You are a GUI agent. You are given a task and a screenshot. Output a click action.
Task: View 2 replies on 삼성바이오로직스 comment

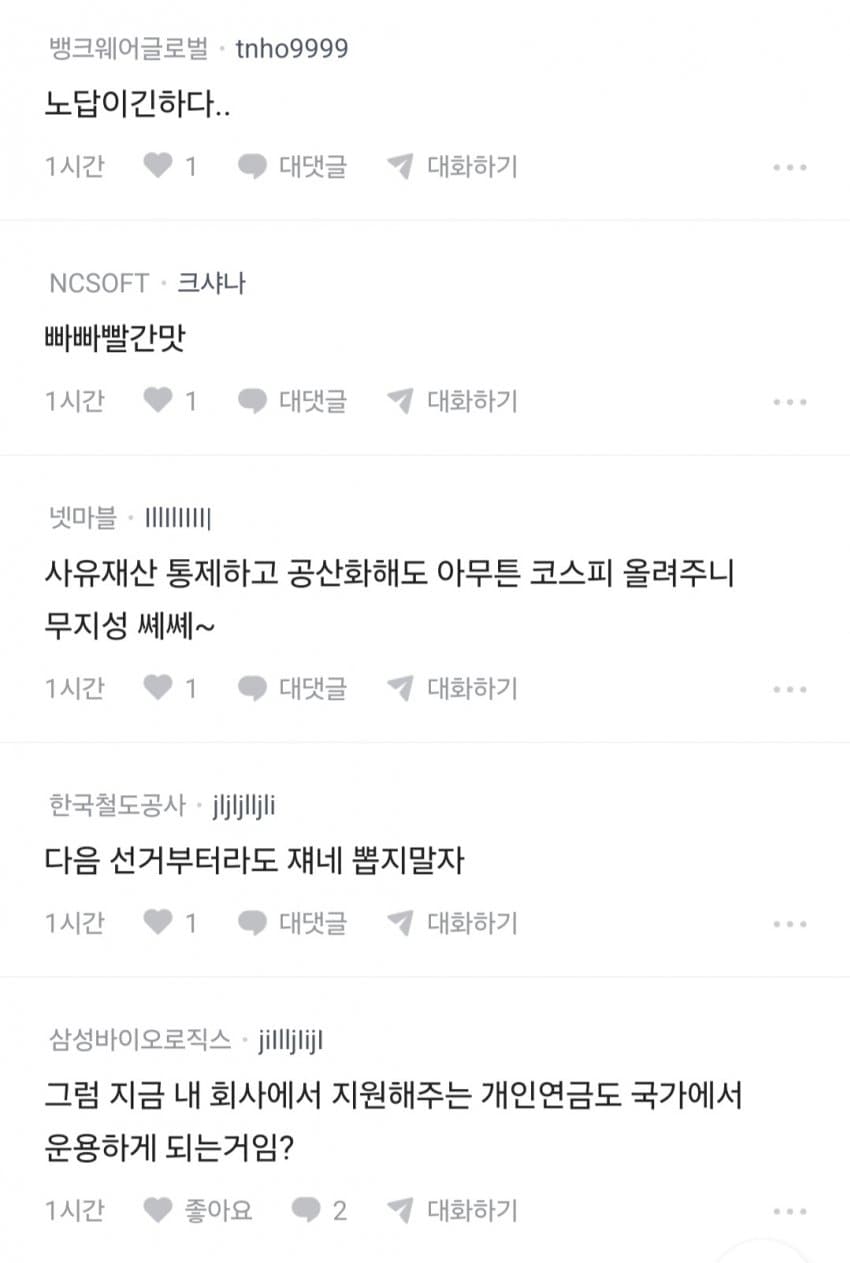click(319, 1211)
